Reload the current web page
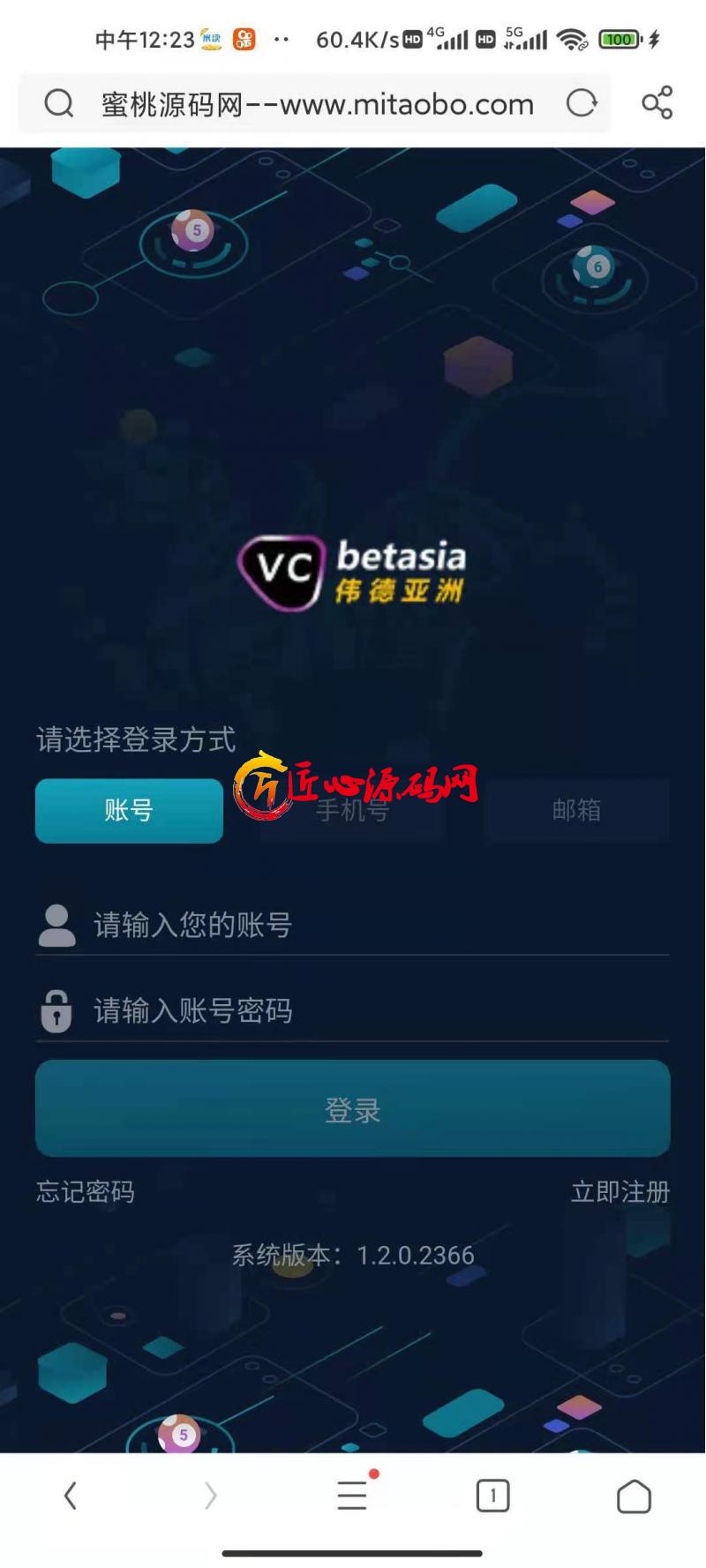This screenshot has width=706, height=1568. pos(582,103)
